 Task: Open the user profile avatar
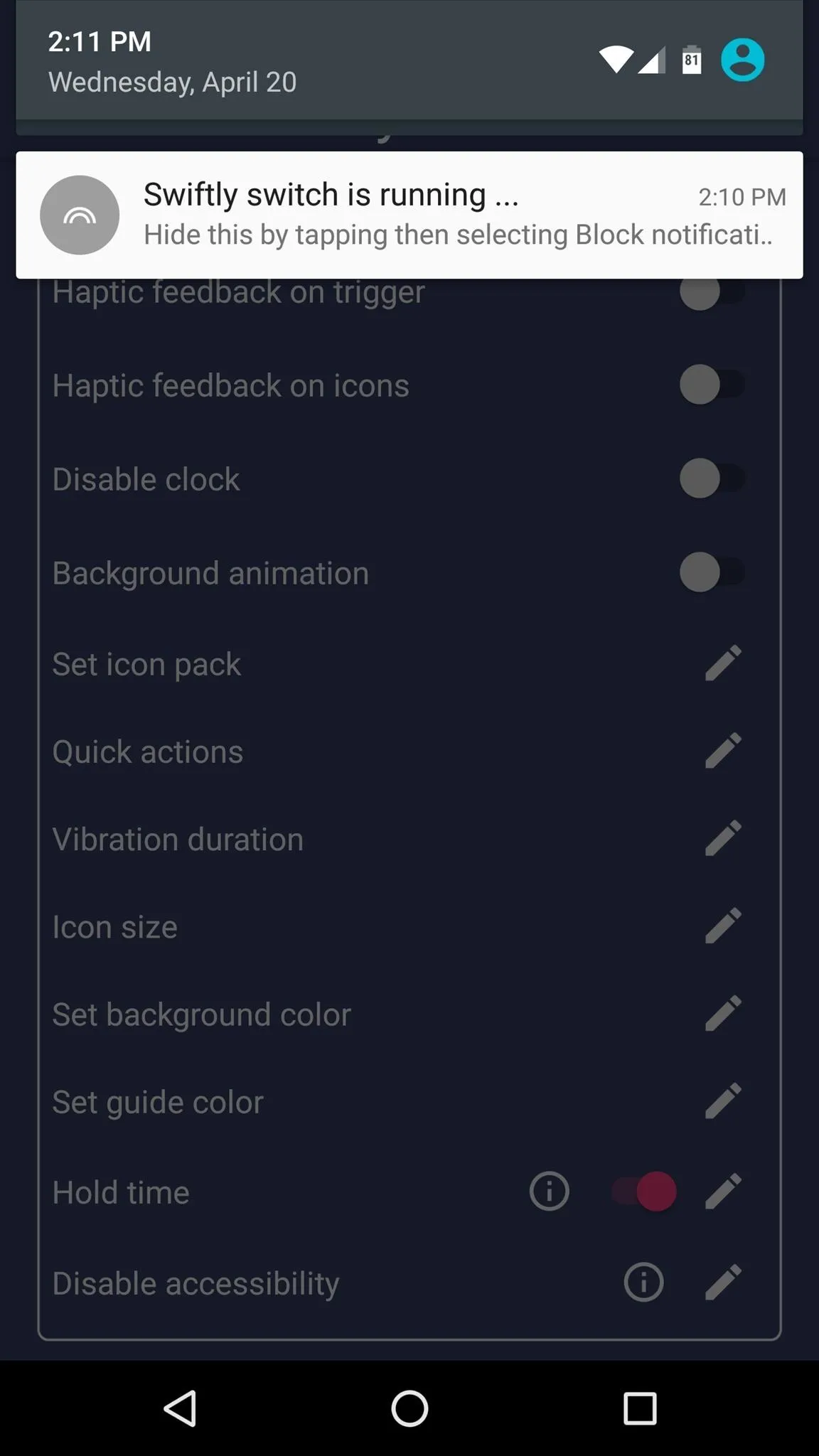(742, 60)
